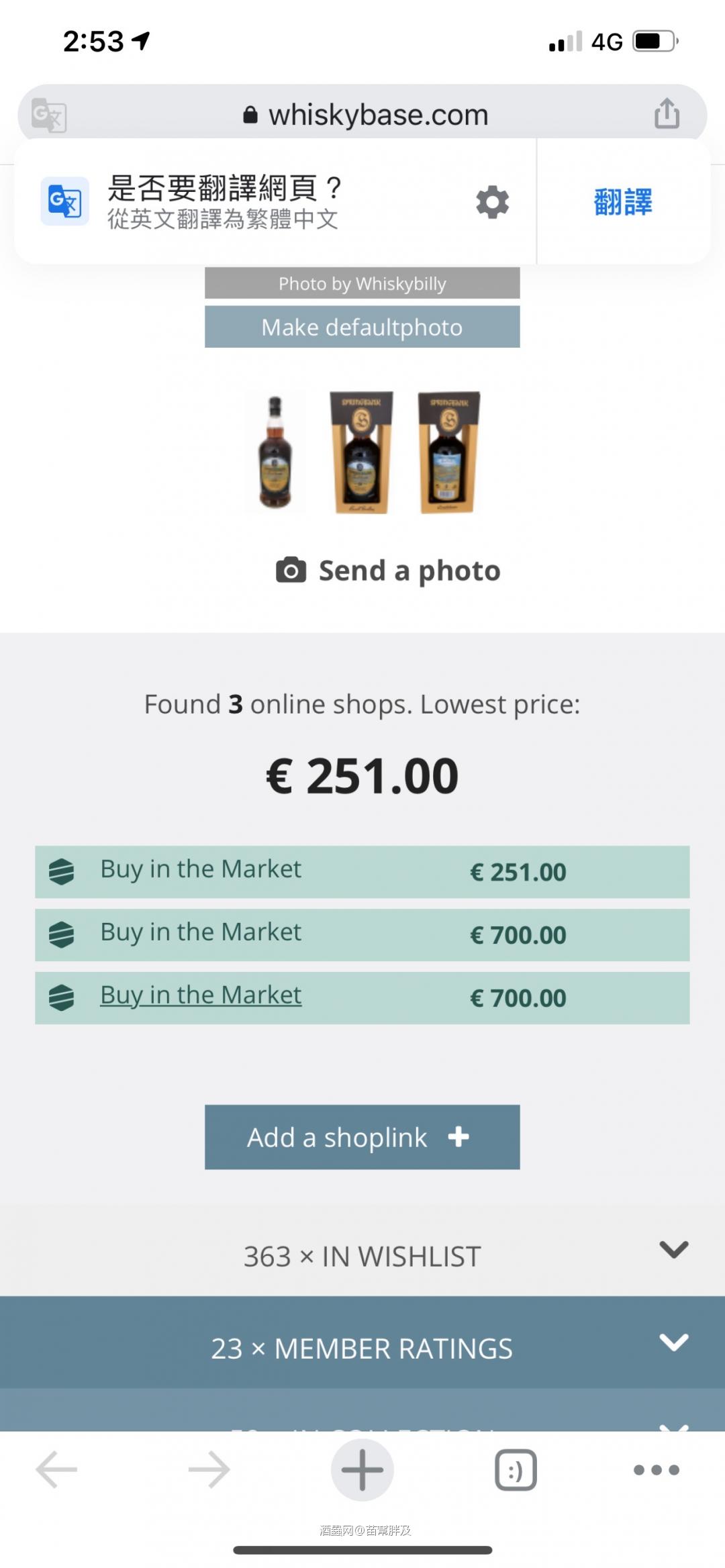This screenshot has height=1568, width=725.
Task: Select the middle boxed bottle thumbnail
Action: point(361,452)
